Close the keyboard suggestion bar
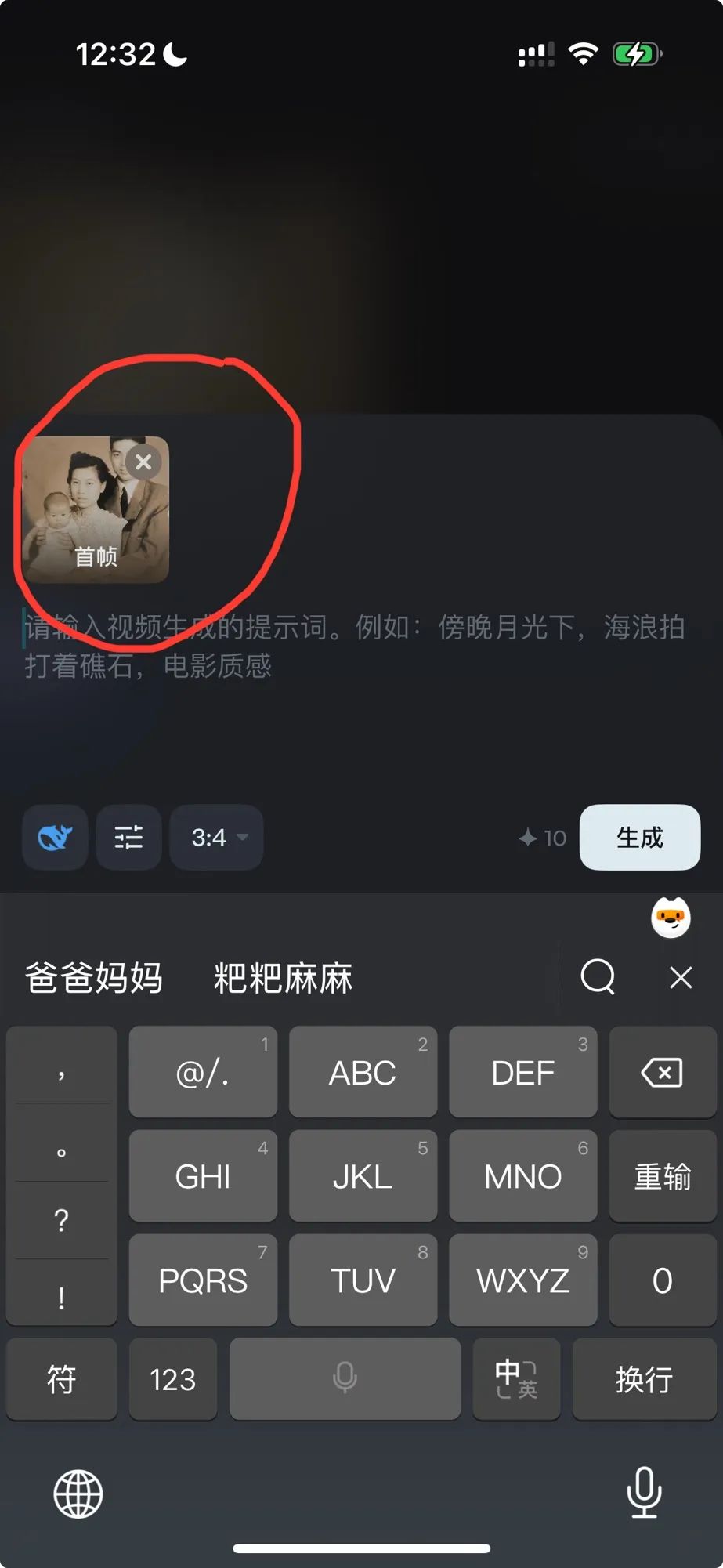Image resolution: width=723 pixels, height=1568 pixels. pyautogui.click(x=681, y=977)
